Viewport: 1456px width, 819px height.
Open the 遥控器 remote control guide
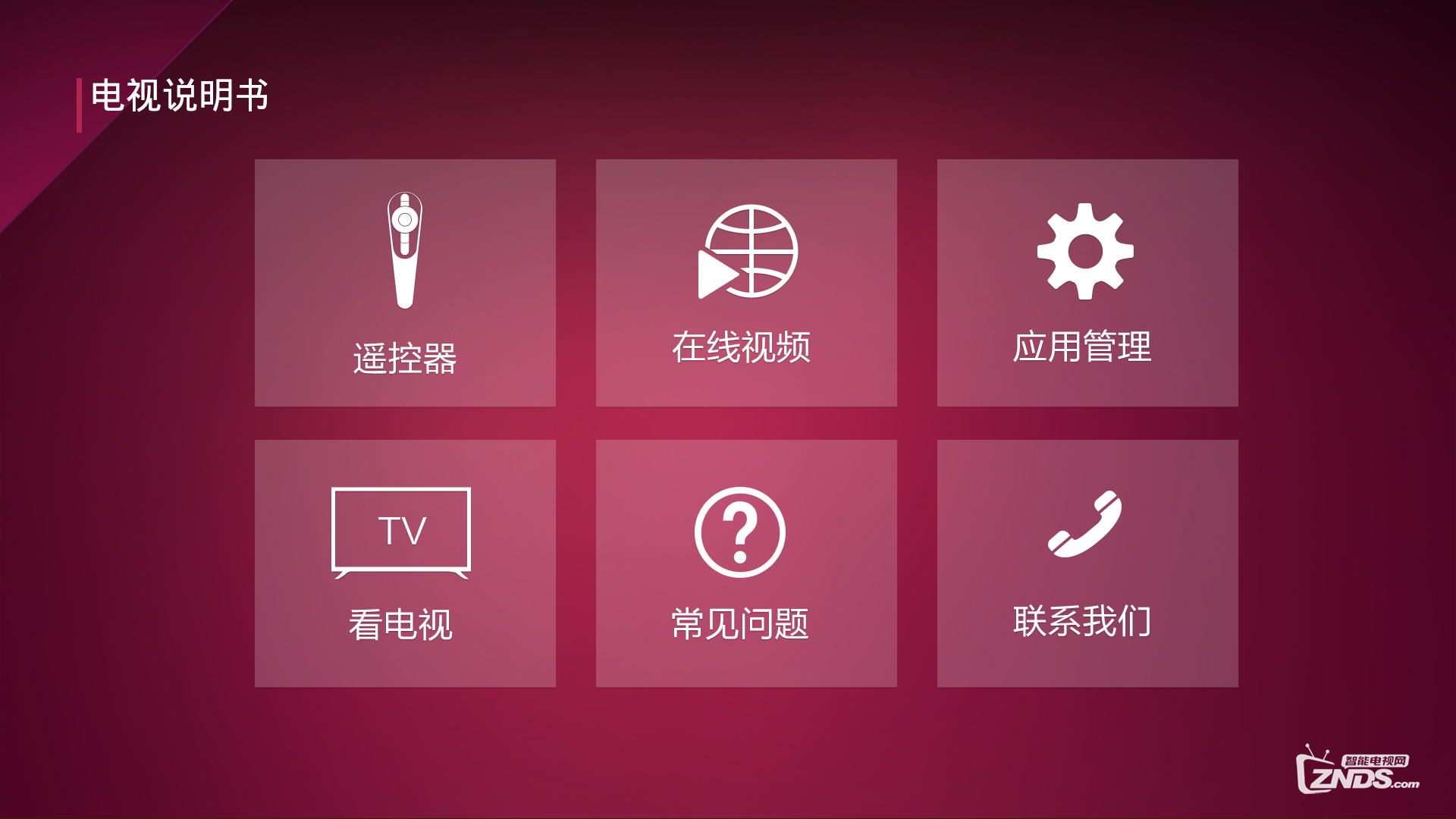tap(405, 282)
